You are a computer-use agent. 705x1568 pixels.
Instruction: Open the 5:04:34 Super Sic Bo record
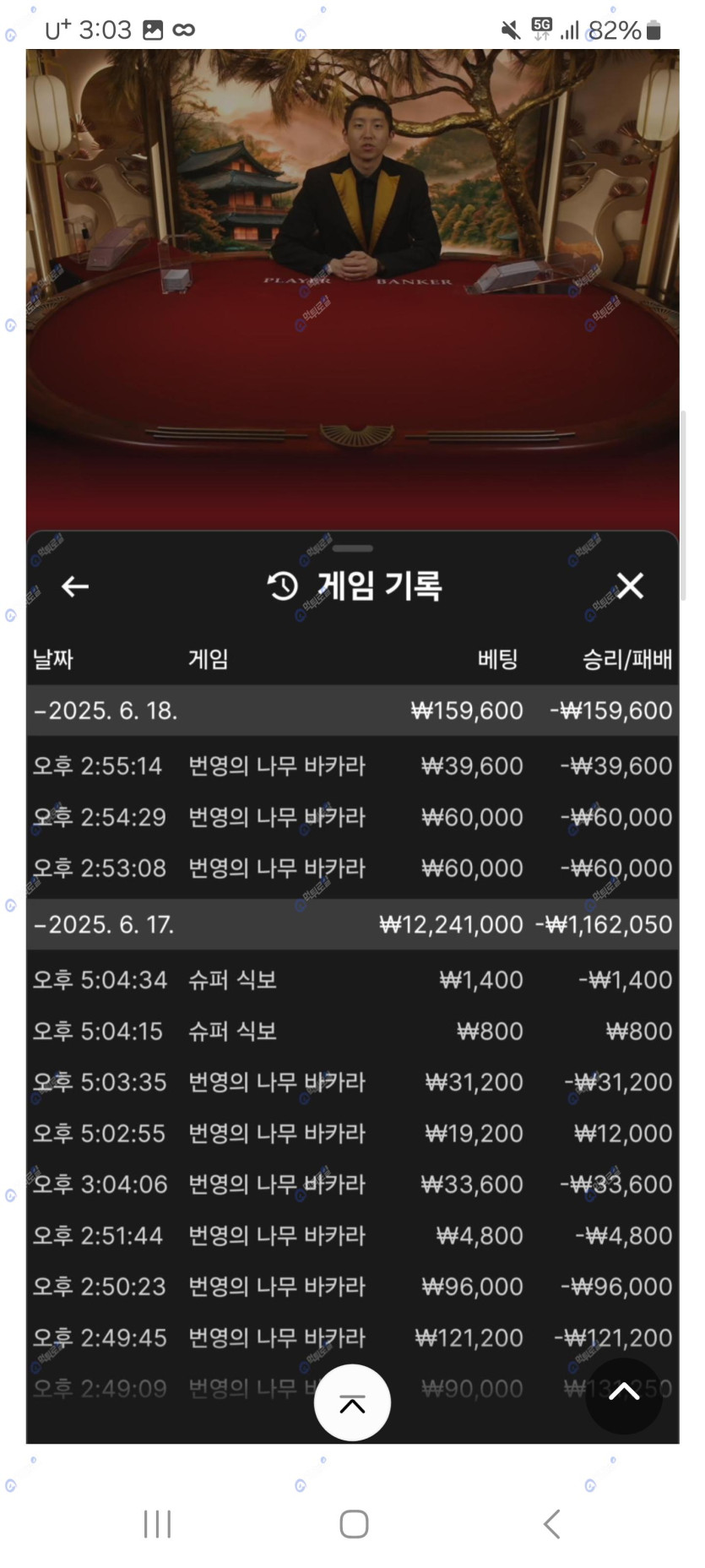coord(352,980)
